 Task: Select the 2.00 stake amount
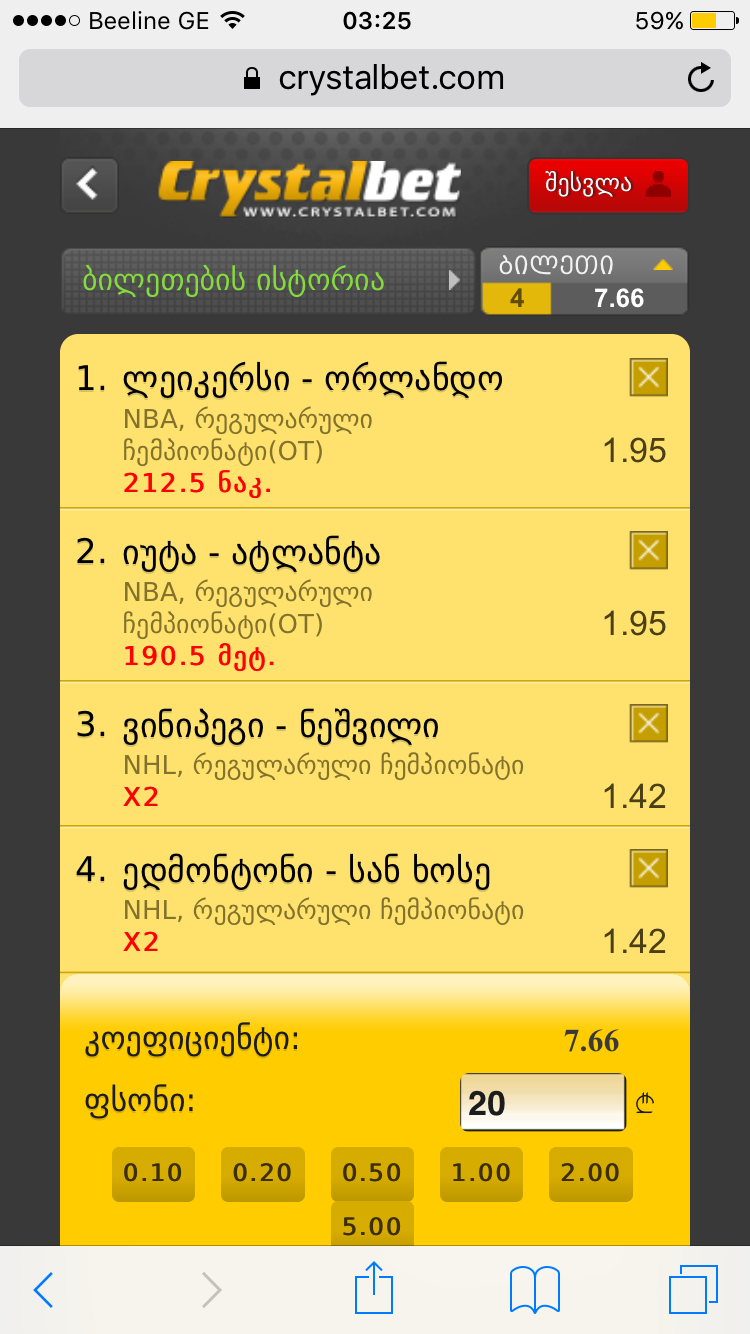tap(590, 1173)
